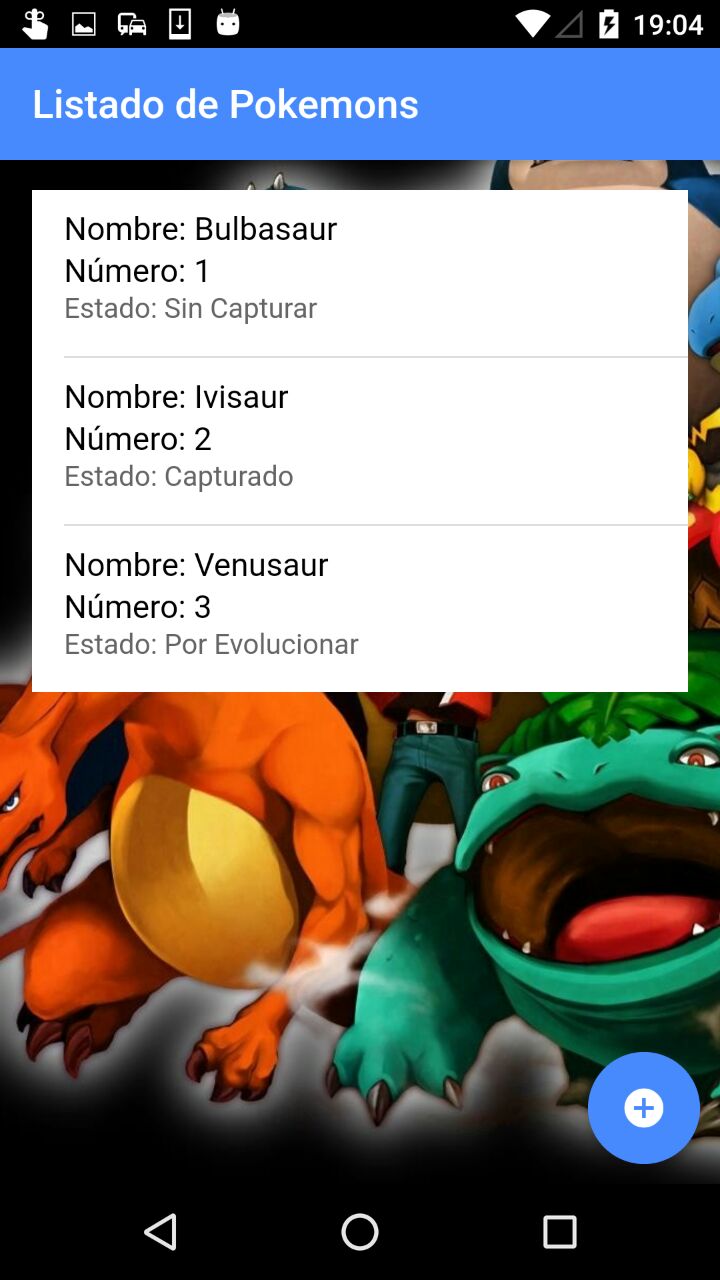
Task: Return to the home screen
Action: coord(360,1232)
